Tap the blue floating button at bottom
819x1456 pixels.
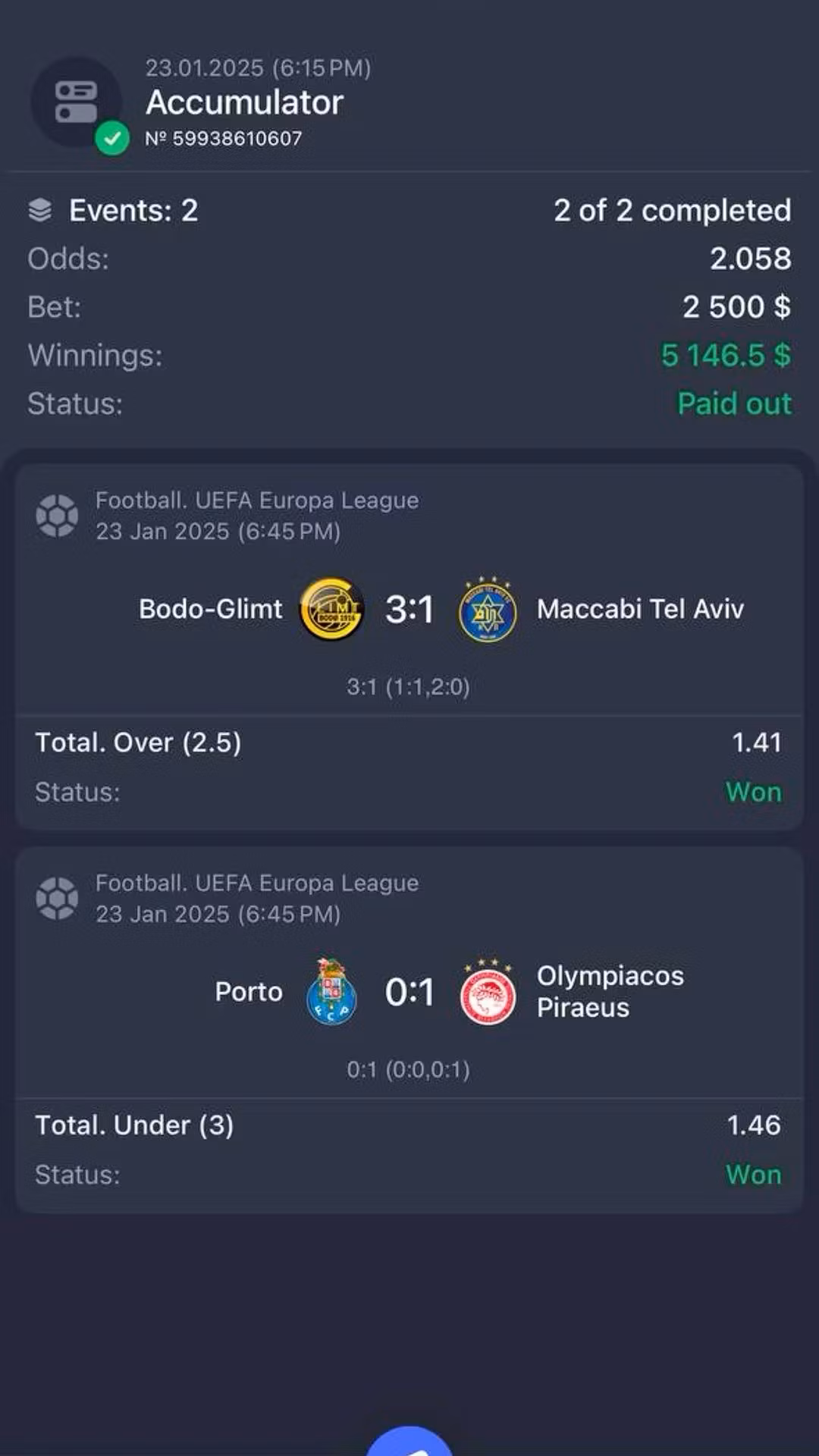(x=409, y=1442)
